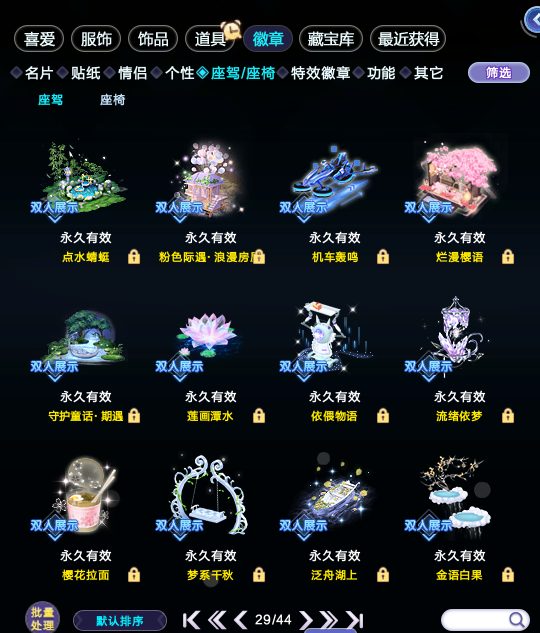Screen dimensions: 540x633
Task: Open the 默认排序 sort option
Action: click(x=120, y=620)
